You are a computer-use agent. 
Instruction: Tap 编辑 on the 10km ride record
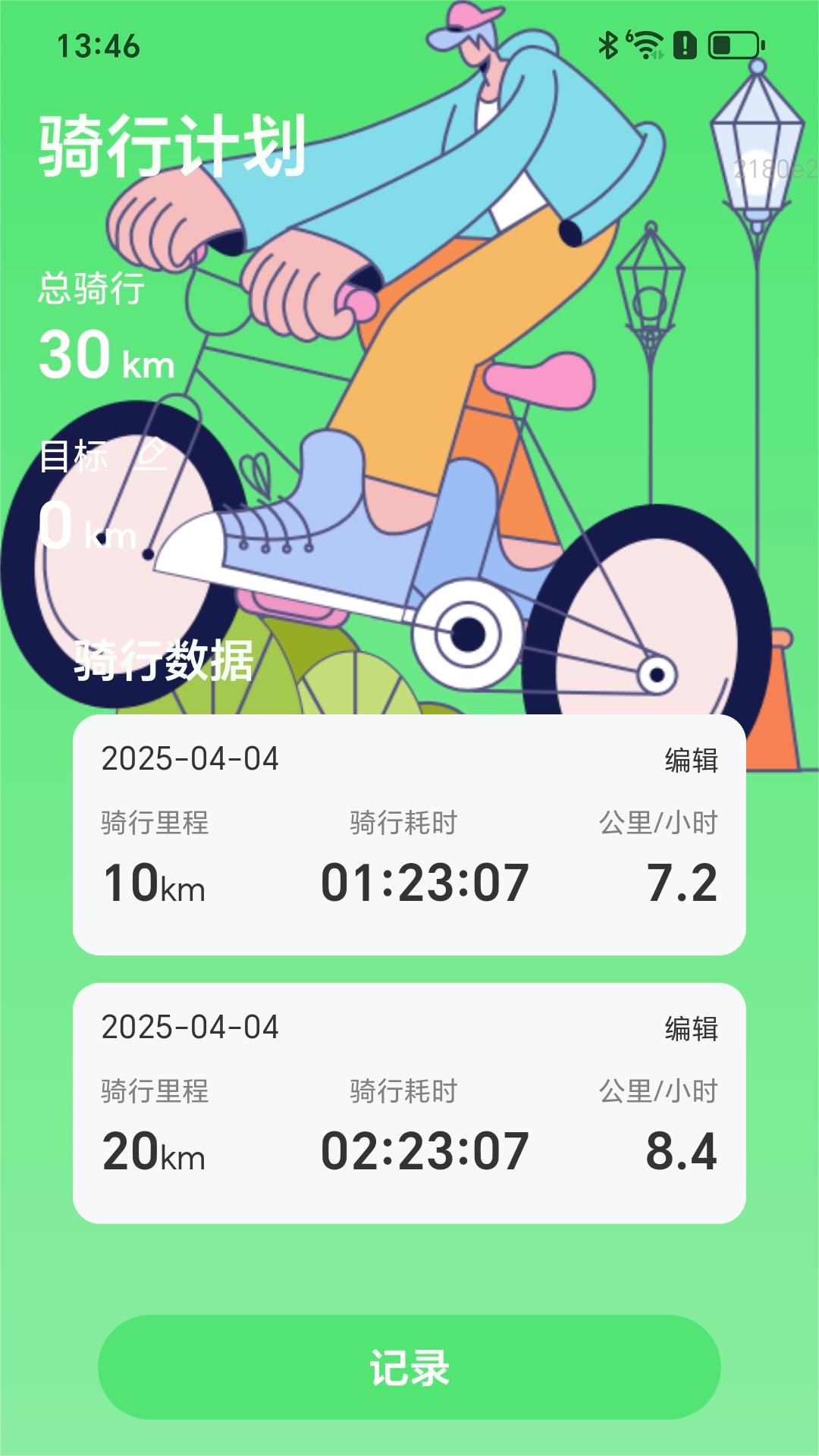[x=691, y=760]
